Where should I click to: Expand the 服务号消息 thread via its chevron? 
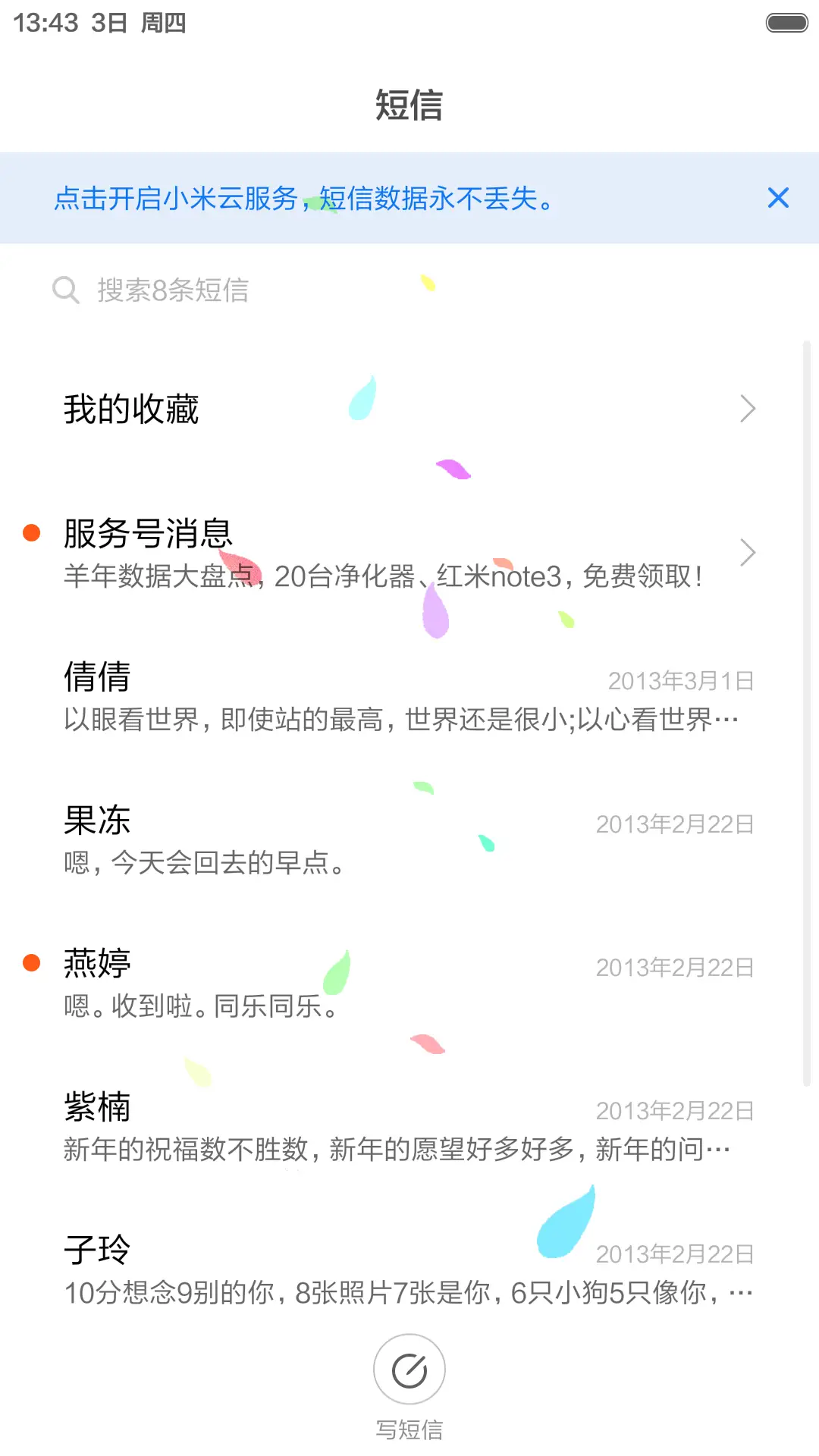748,553
